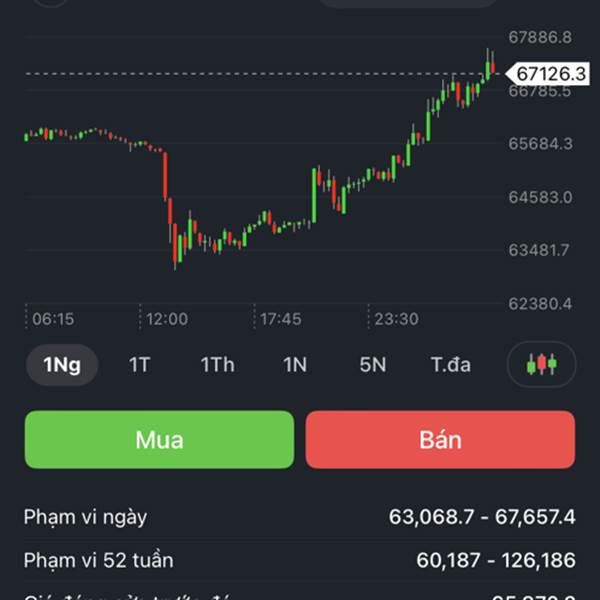Tap the red Bán button

click(x=440, y=440)
